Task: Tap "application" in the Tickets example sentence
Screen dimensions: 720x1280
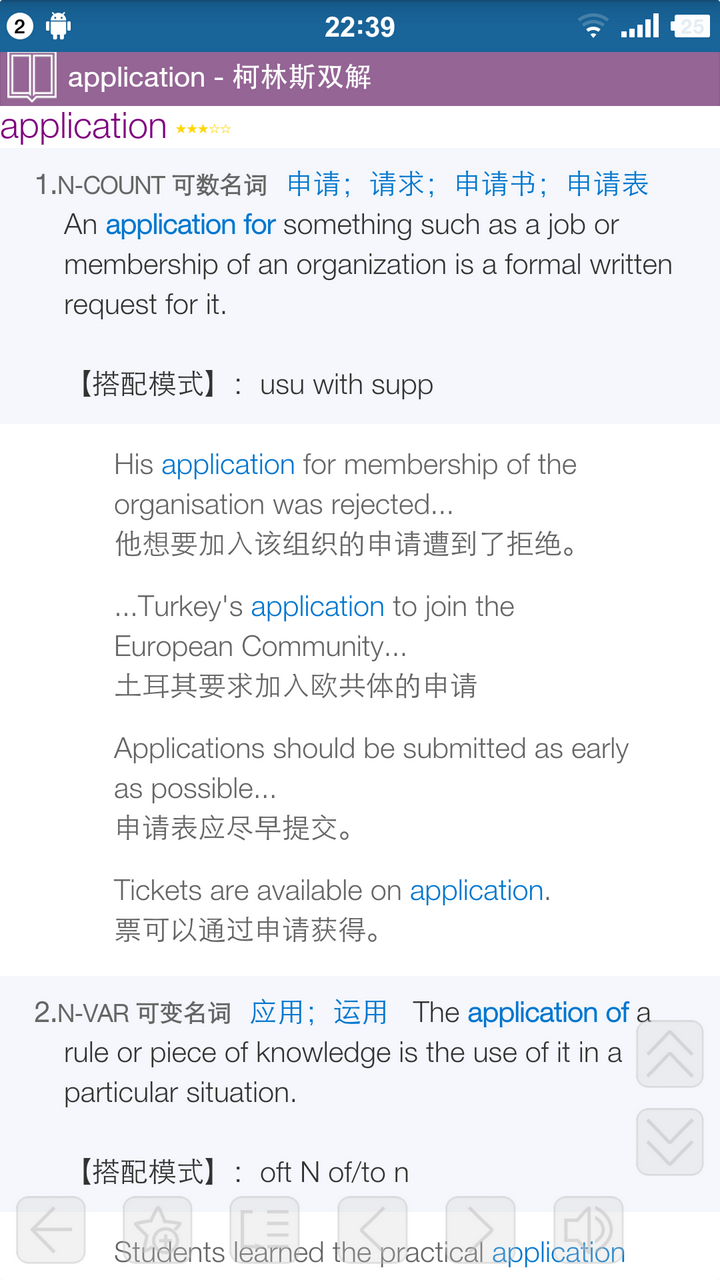Action: (x=476, y=891)
